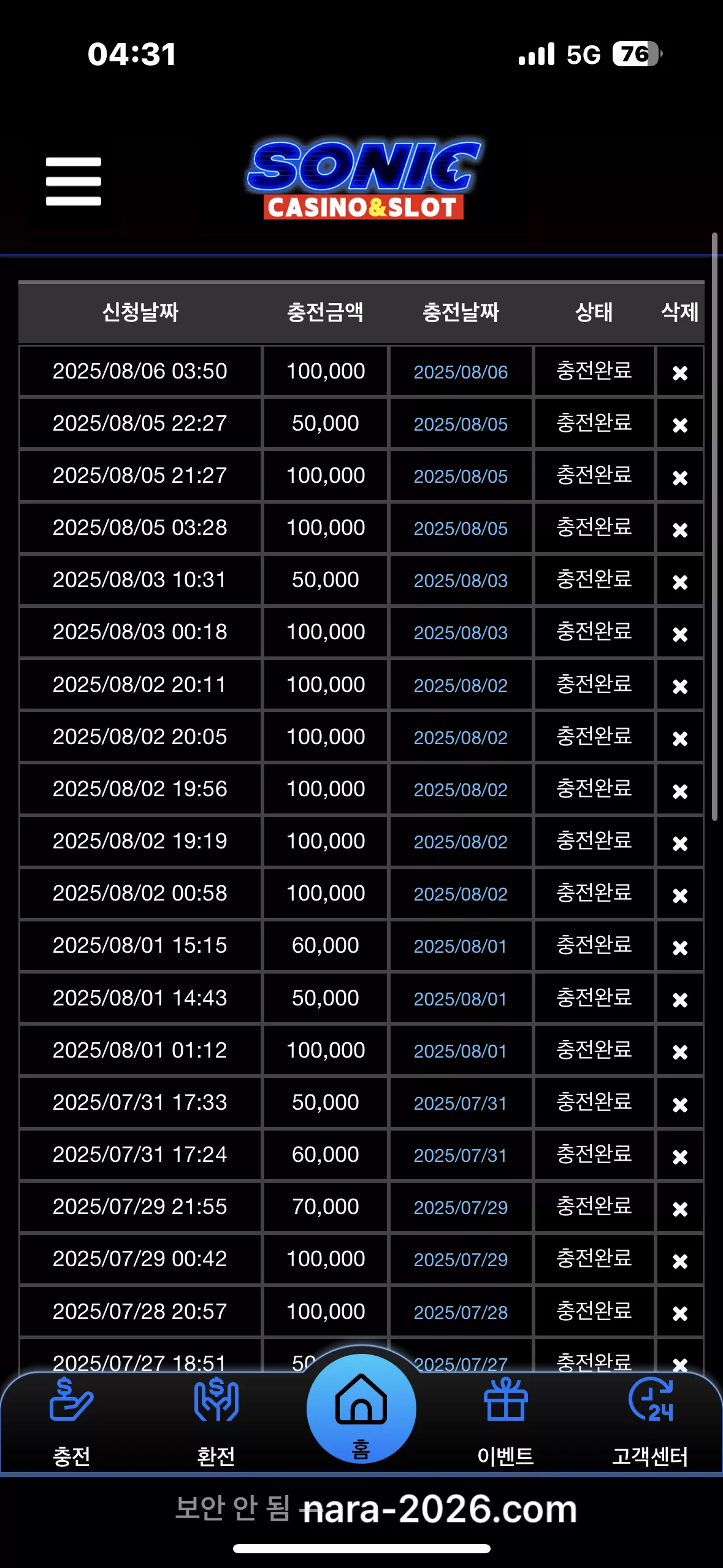
Task: Remove the 2025/08/02 20:11 record
Action: [x=679, y=686]
